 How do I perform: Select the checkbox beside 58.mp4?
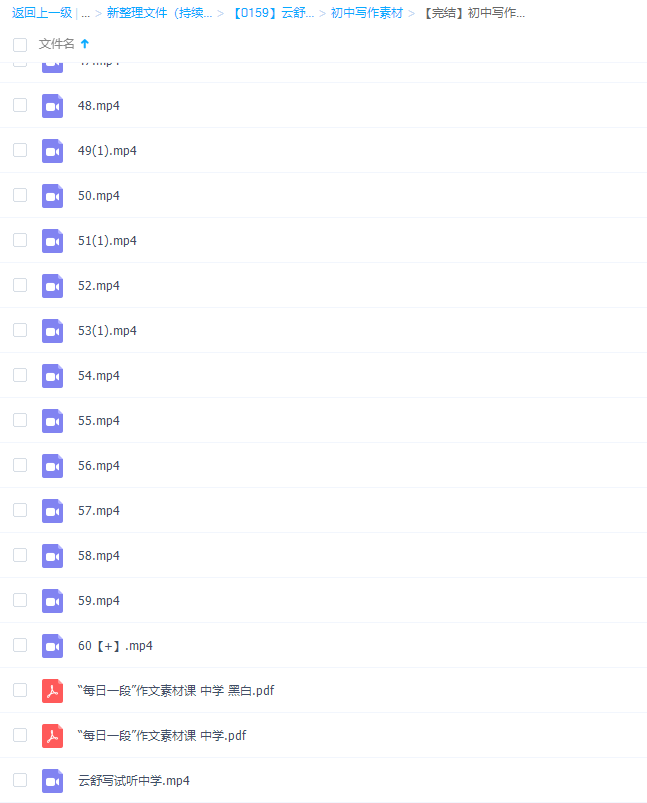20,555
